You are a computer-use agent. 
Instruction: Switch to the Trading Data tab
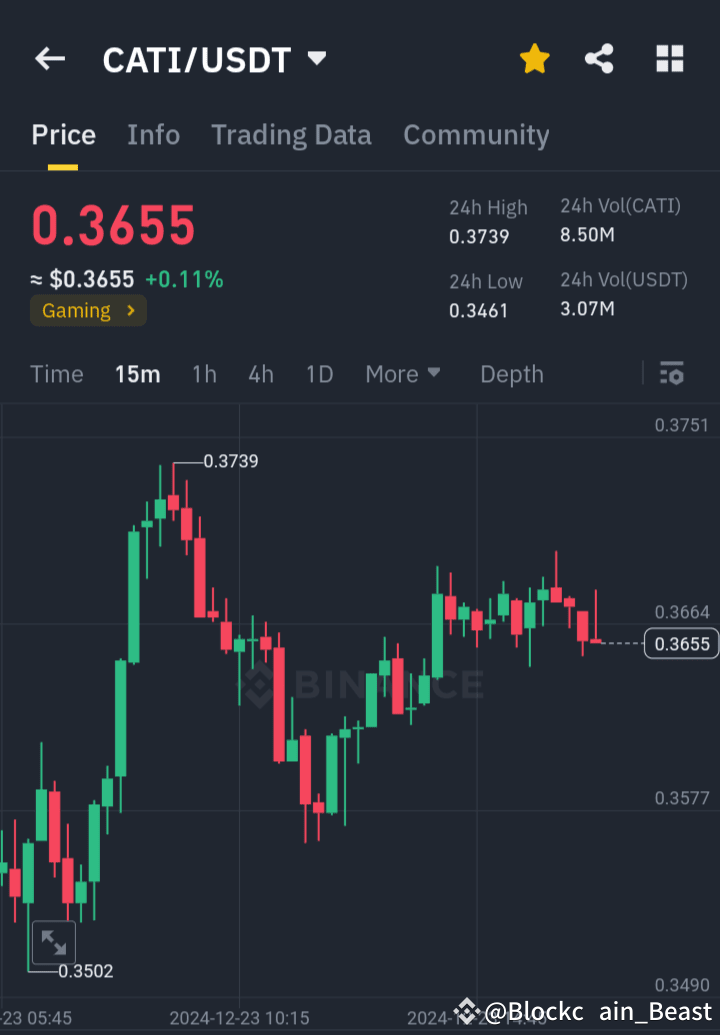[x=291, y=134]
